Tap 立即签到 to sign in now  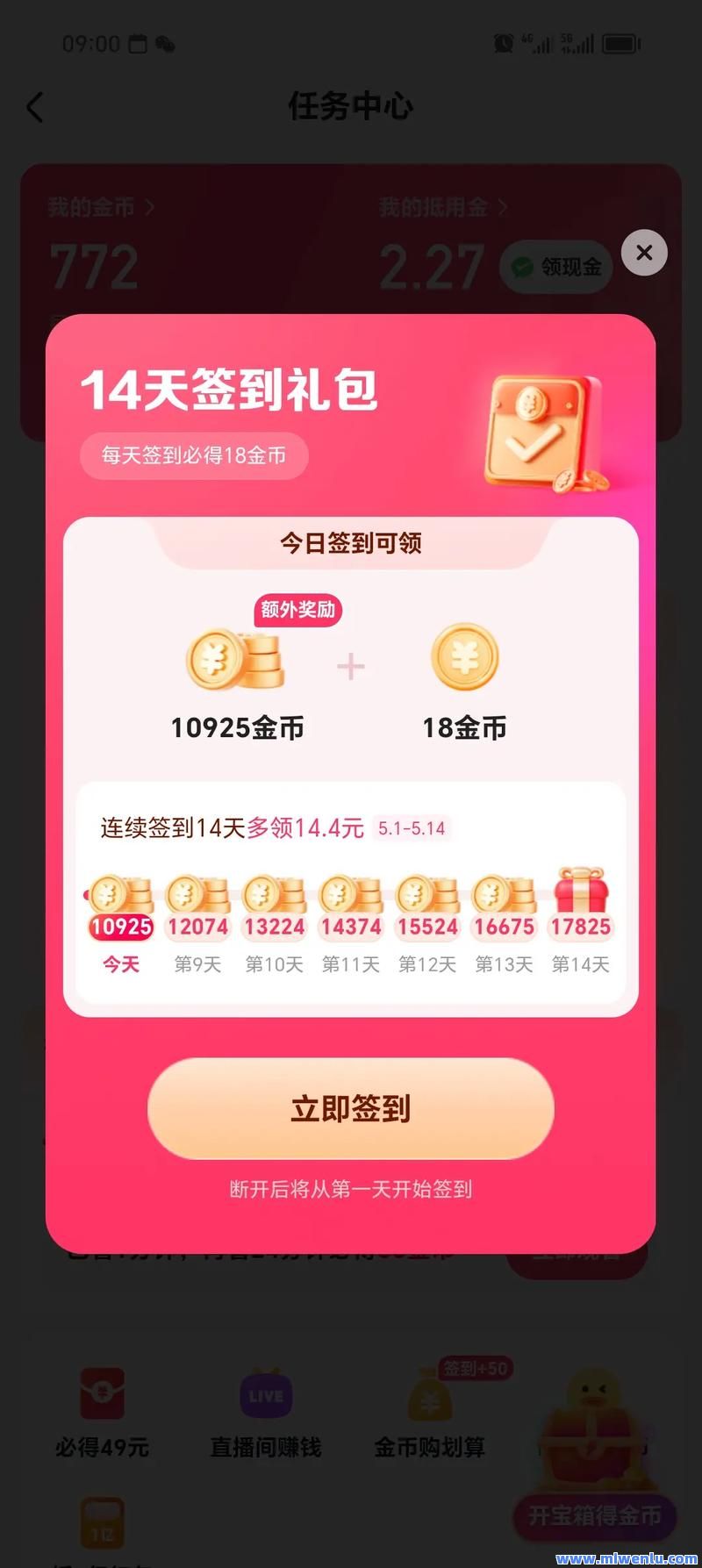point(350,1108)
